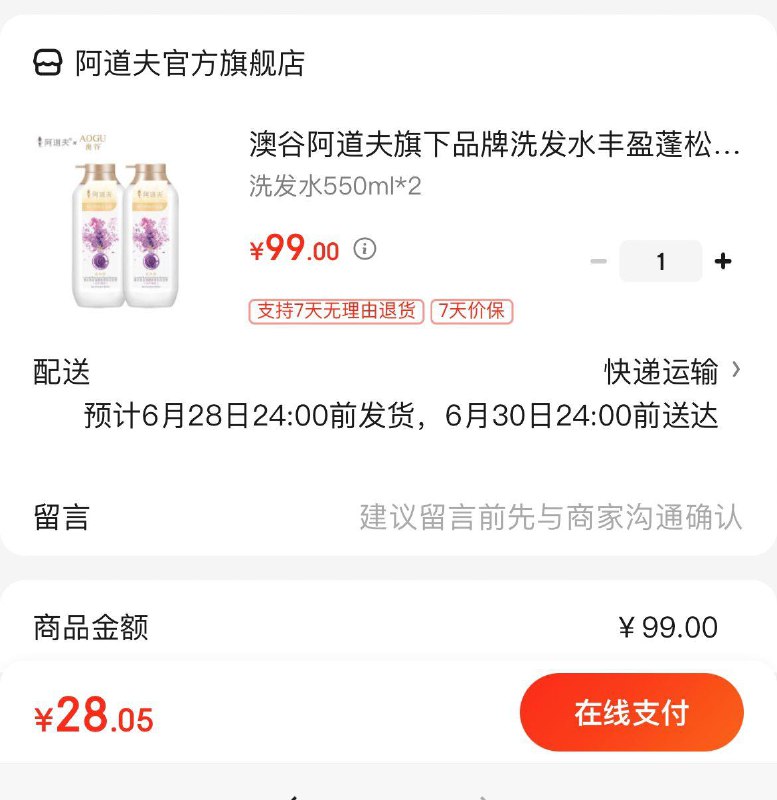Screen dimensions: 777x800
Task: Click the estimated delivery date text
Action: (x=400, y=420)
